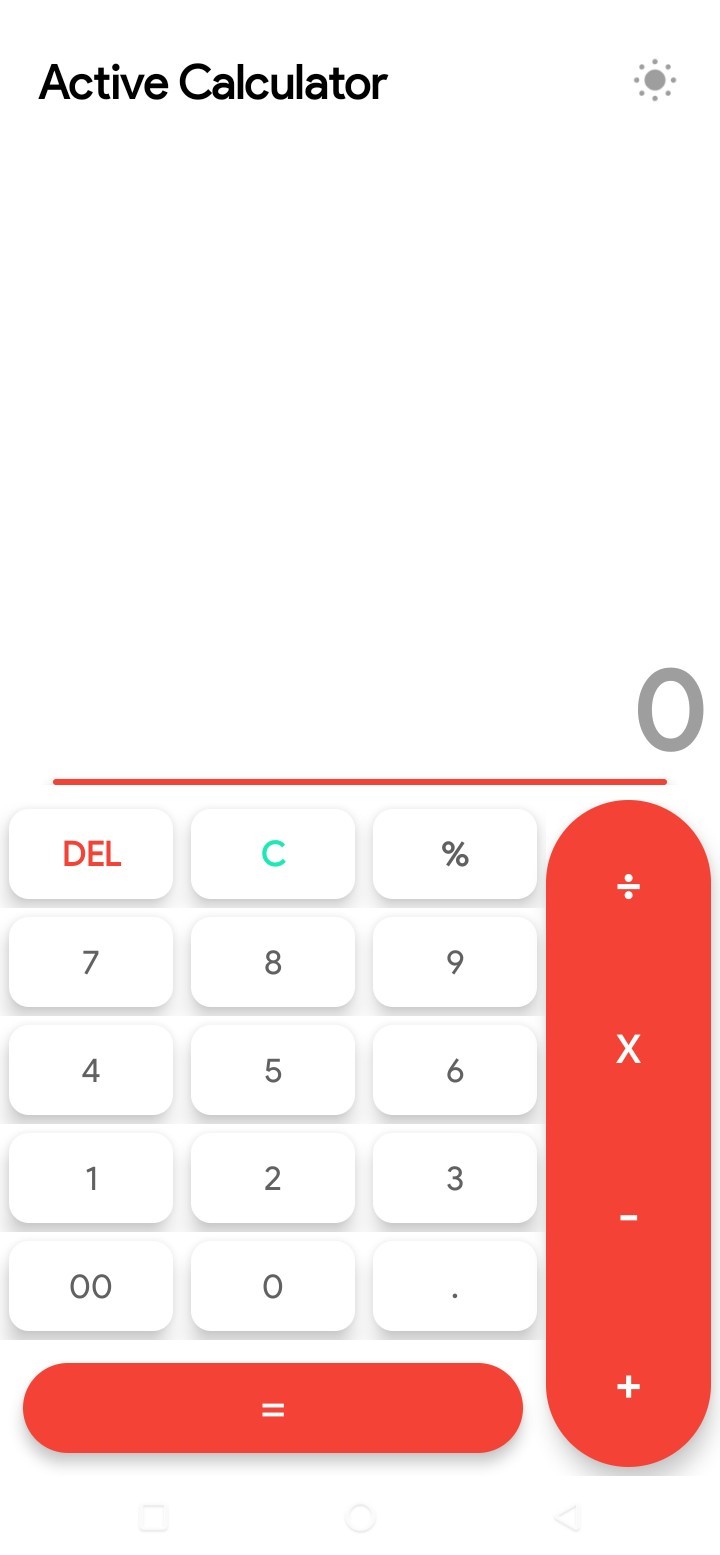Tap the percent key
The image size is (720, 1555).
coord(455,854)
